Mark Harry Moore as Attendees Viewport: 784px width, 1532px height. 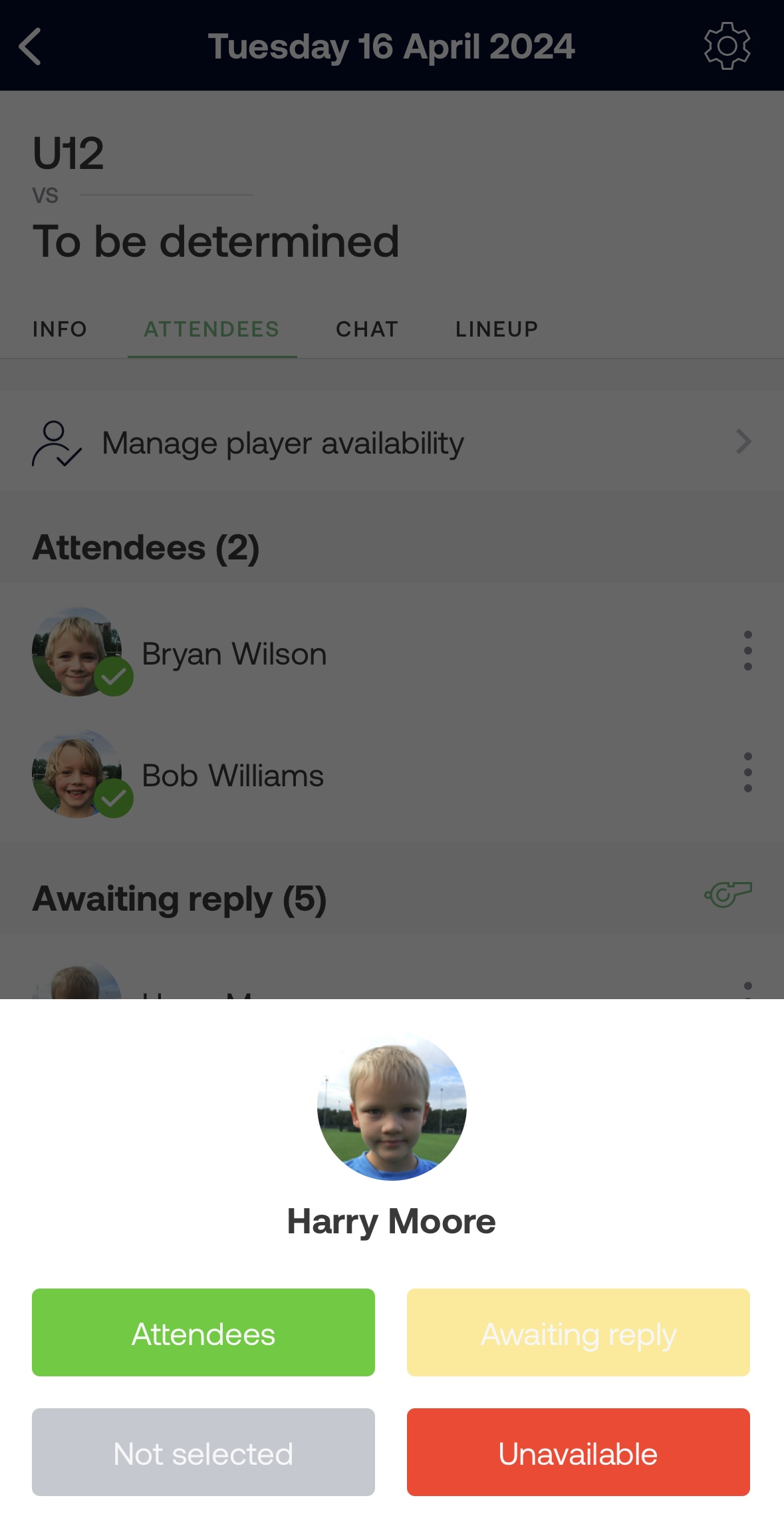(x=203, y=1332)
